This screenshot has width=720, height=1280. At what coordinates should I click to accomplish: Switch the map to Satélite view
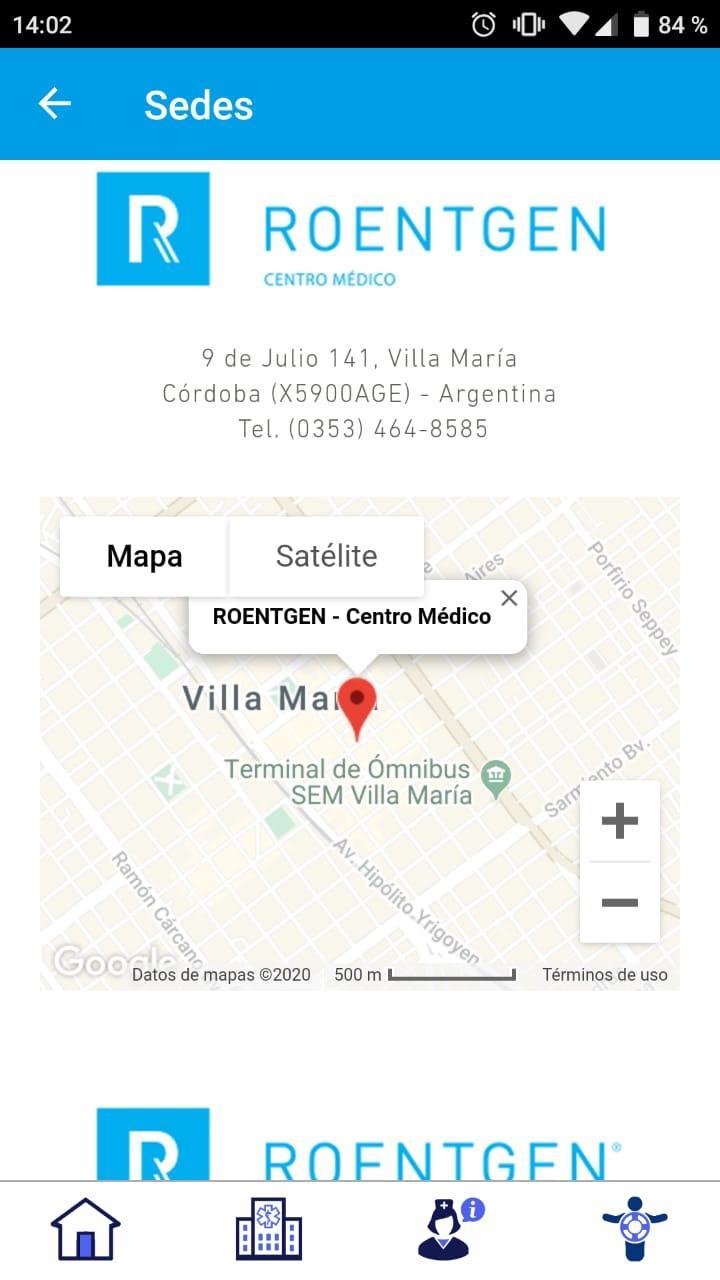(326, 556)
